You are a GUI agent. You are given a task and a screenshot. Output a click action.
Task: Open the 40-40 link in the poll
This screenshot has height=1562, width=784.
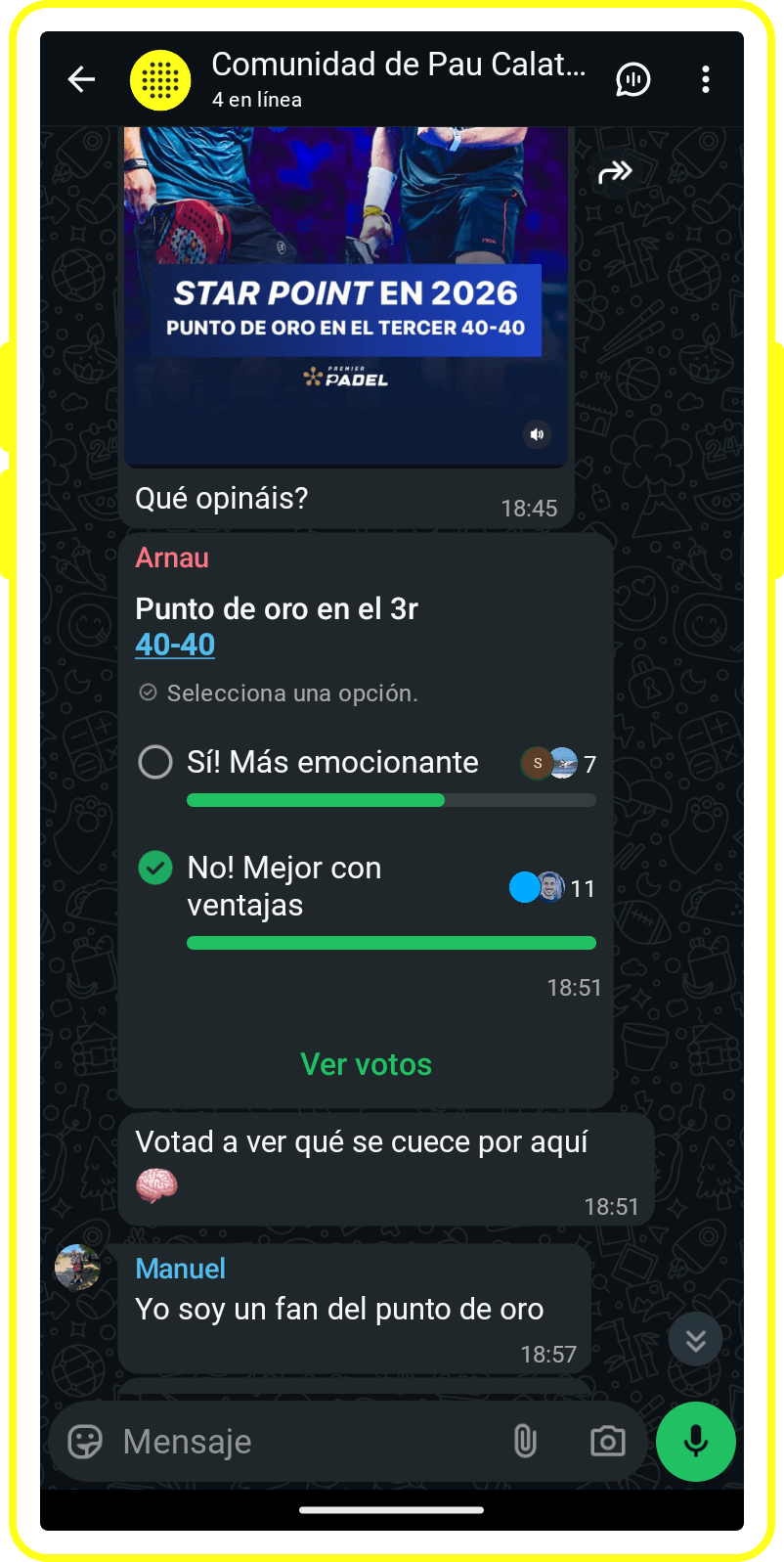click(x=175, y=645)
